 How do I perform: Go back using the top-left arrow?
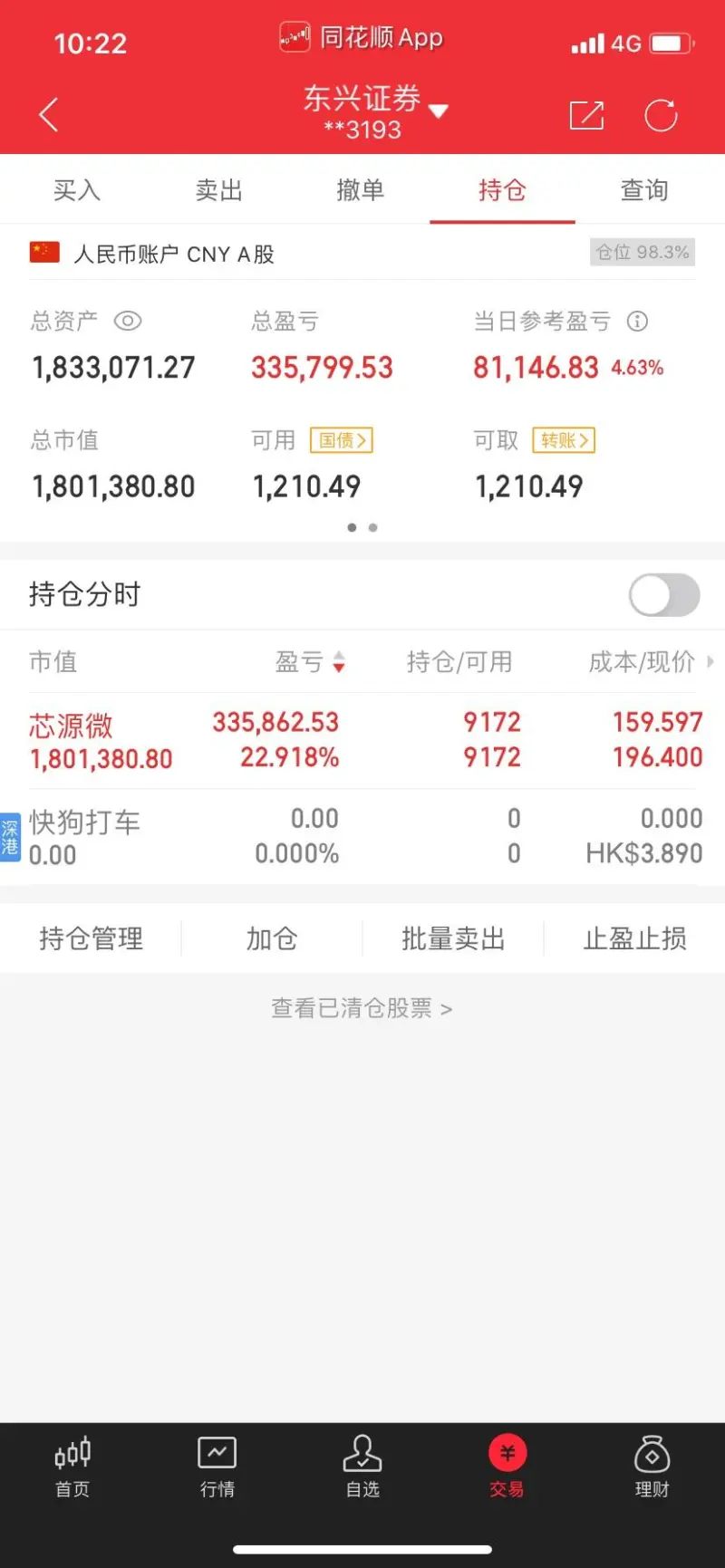pyautogui.click(x=49, y=115)
